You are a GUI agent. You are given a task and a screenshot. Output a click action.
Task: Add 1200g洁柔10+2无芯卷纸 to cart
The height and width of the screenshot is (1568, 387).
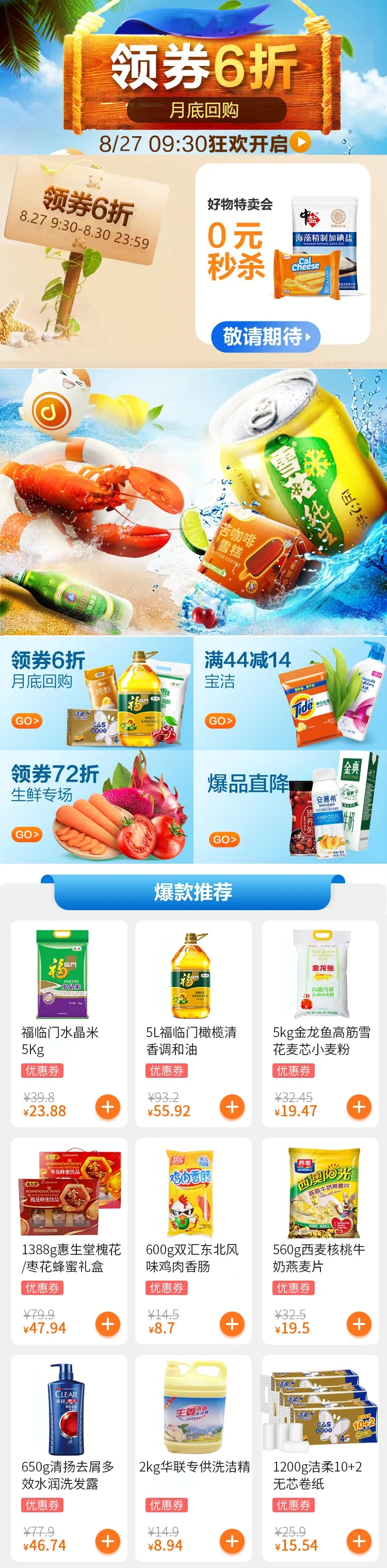coord(359,1541)
